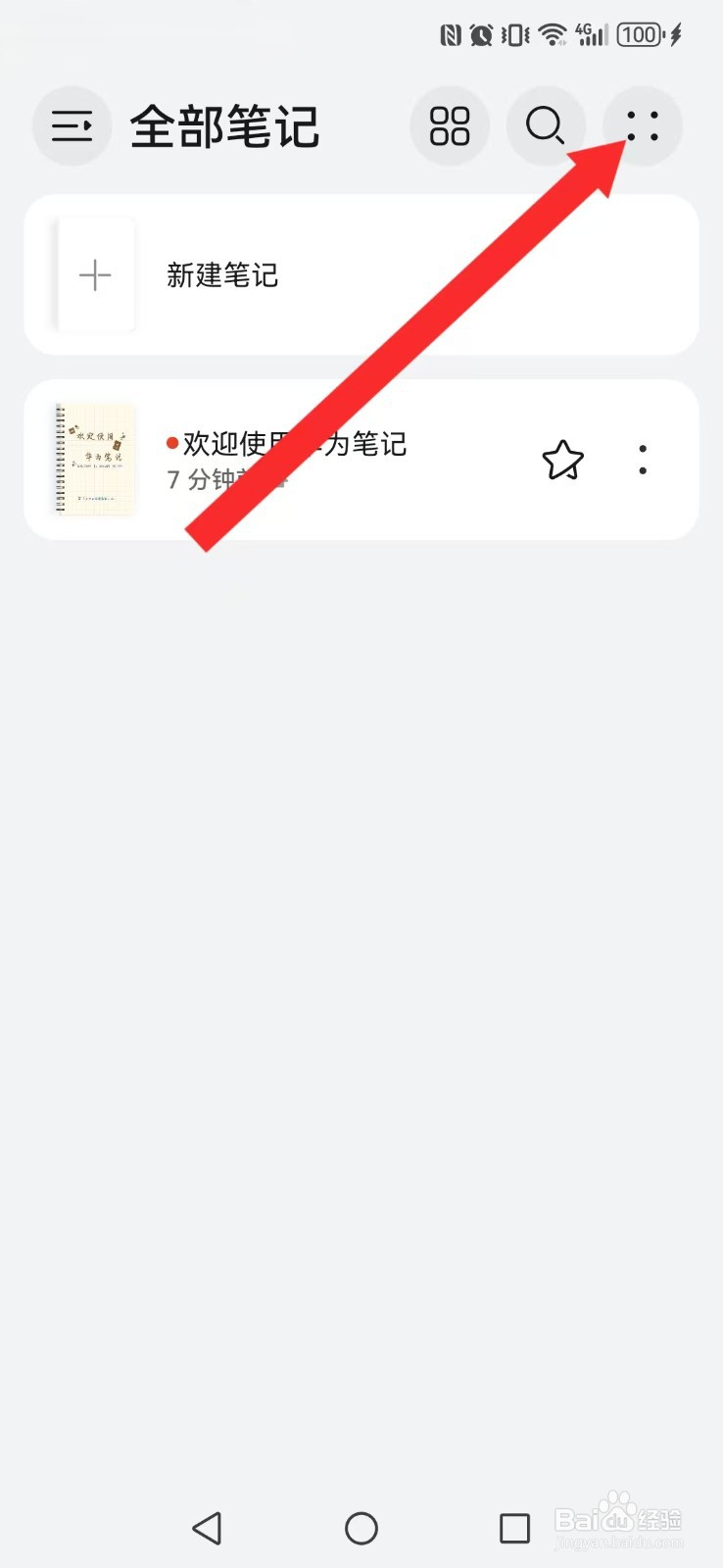Open the four-dot more options icon
Image resolution: width=723 pixels, height=1568 pixels.
pyautogui.click(x=642, y=125)
